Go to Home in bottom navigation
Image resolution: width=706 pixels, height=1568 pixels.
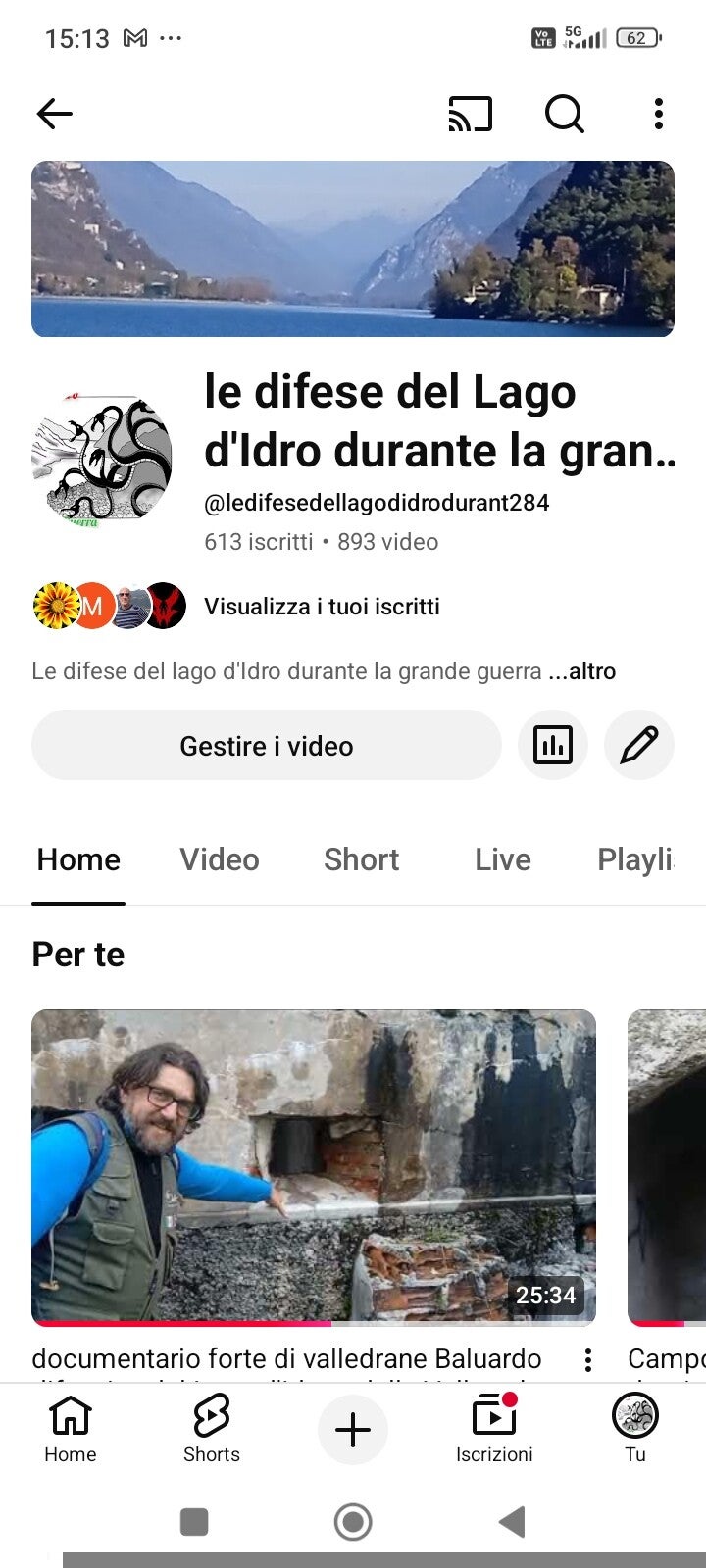71,1430
